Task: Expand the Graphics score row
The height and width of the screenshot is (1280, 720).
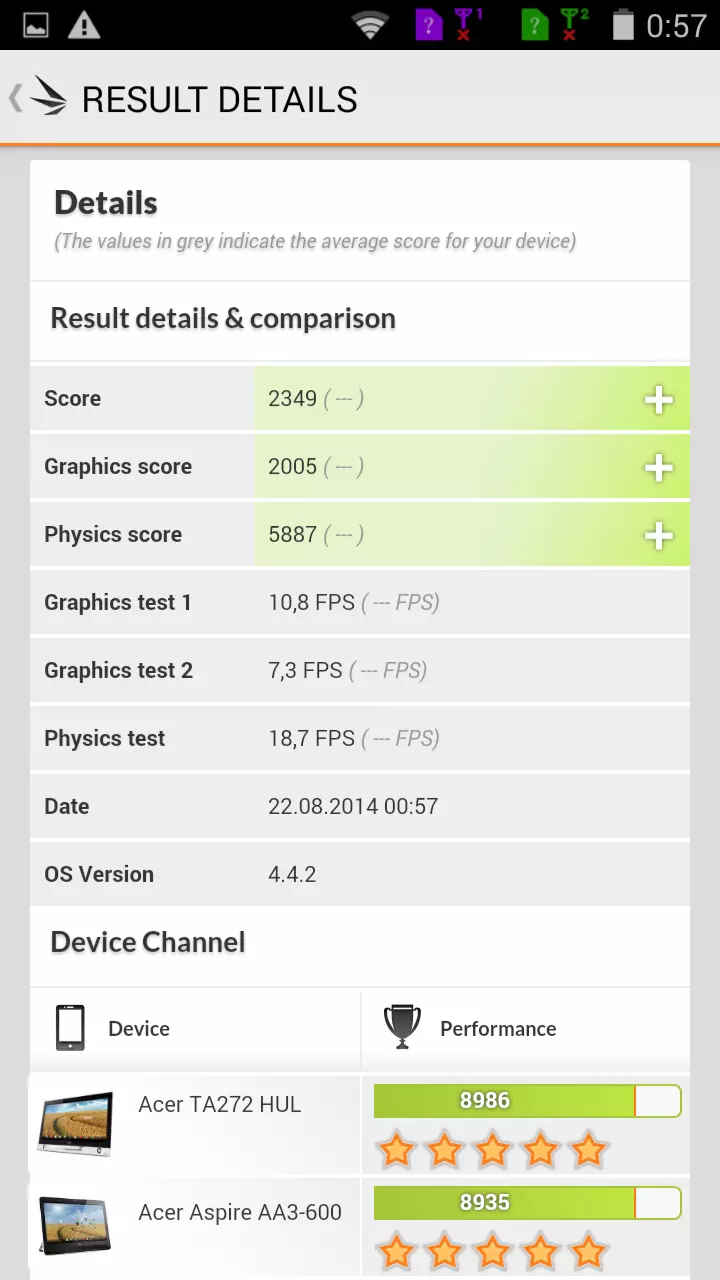Action: pyautogui.click(x=659, y=468)
